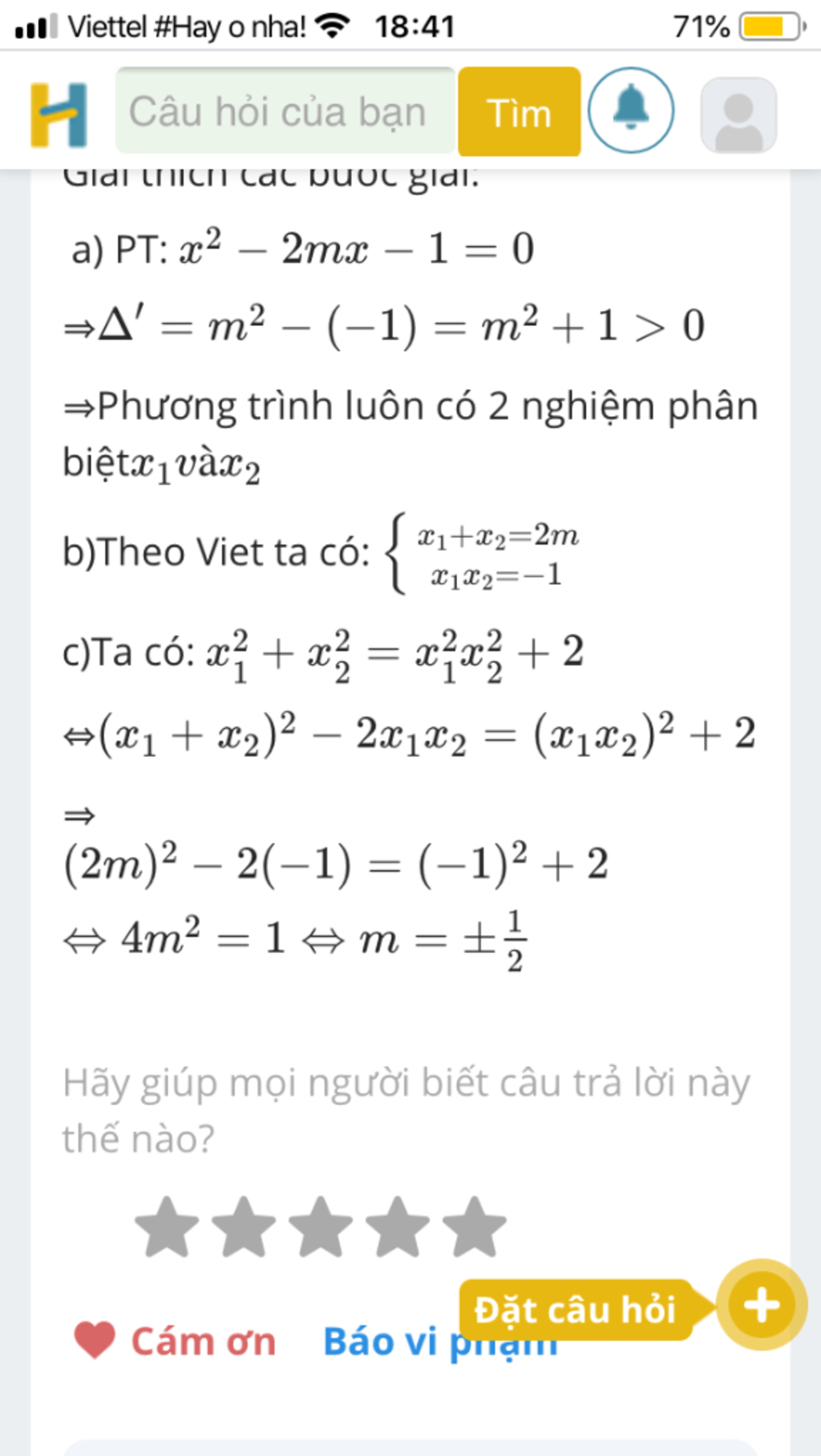Open the user profile avatar
The width and height of the screenshot is (821, 1456).
[738, 115]
